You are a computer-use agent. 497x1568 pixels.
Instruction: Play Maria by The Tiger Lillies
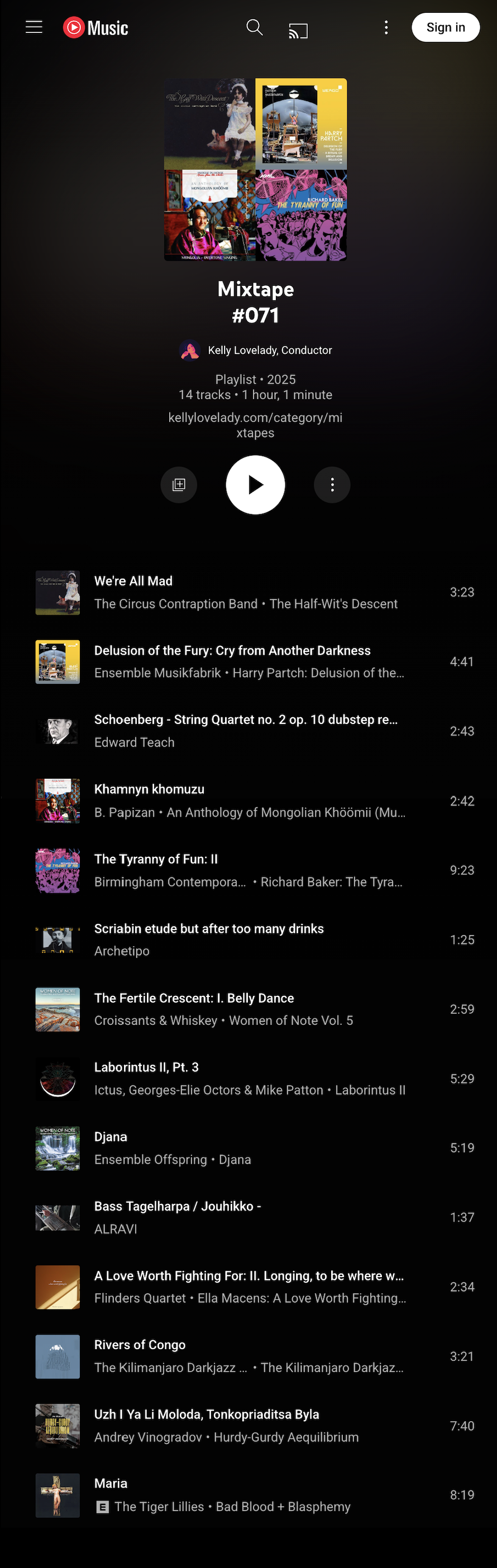pyautogui.click(x=111, y=1483)
